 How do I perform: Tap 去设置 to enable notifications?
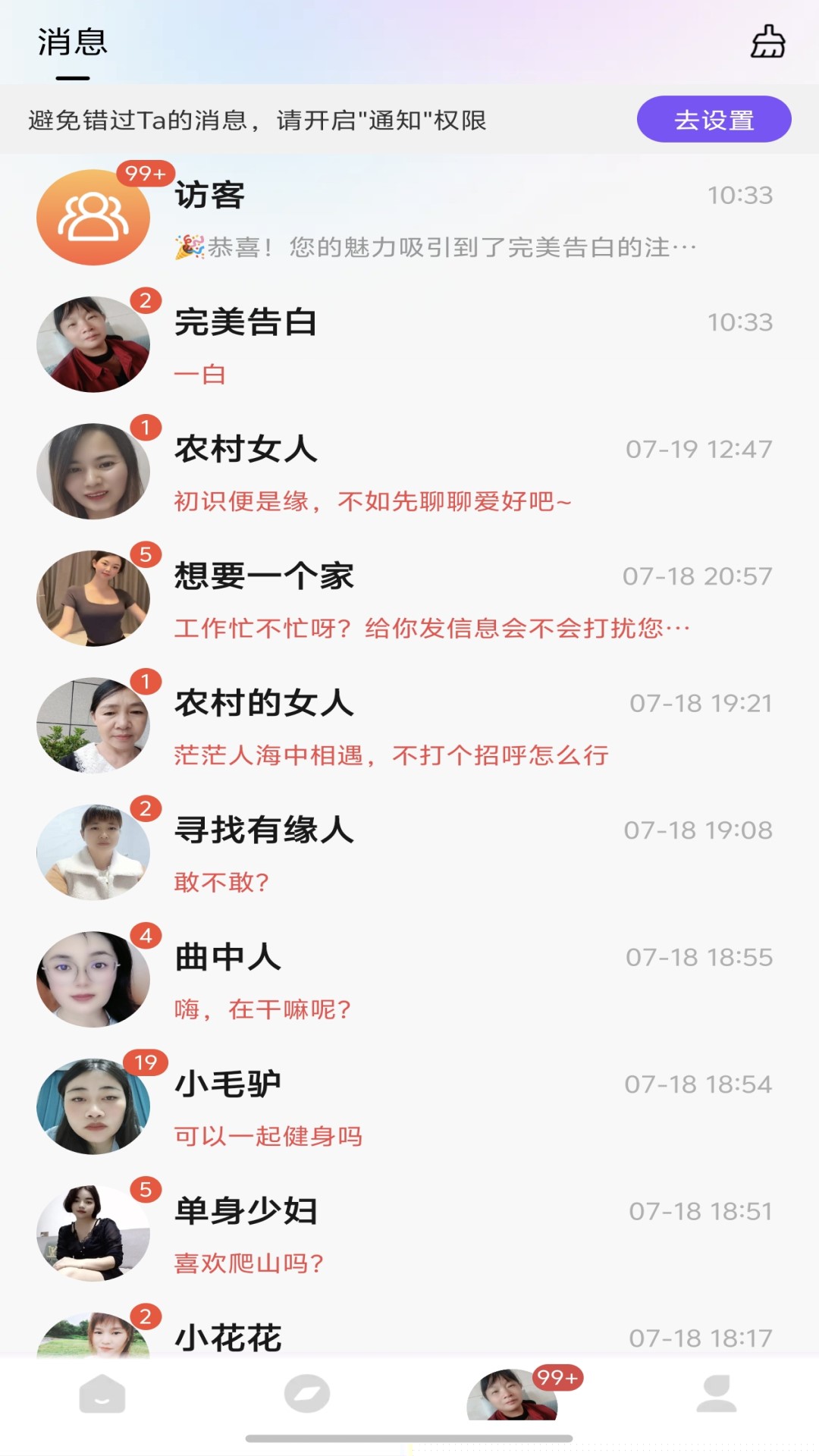(714, 119)
